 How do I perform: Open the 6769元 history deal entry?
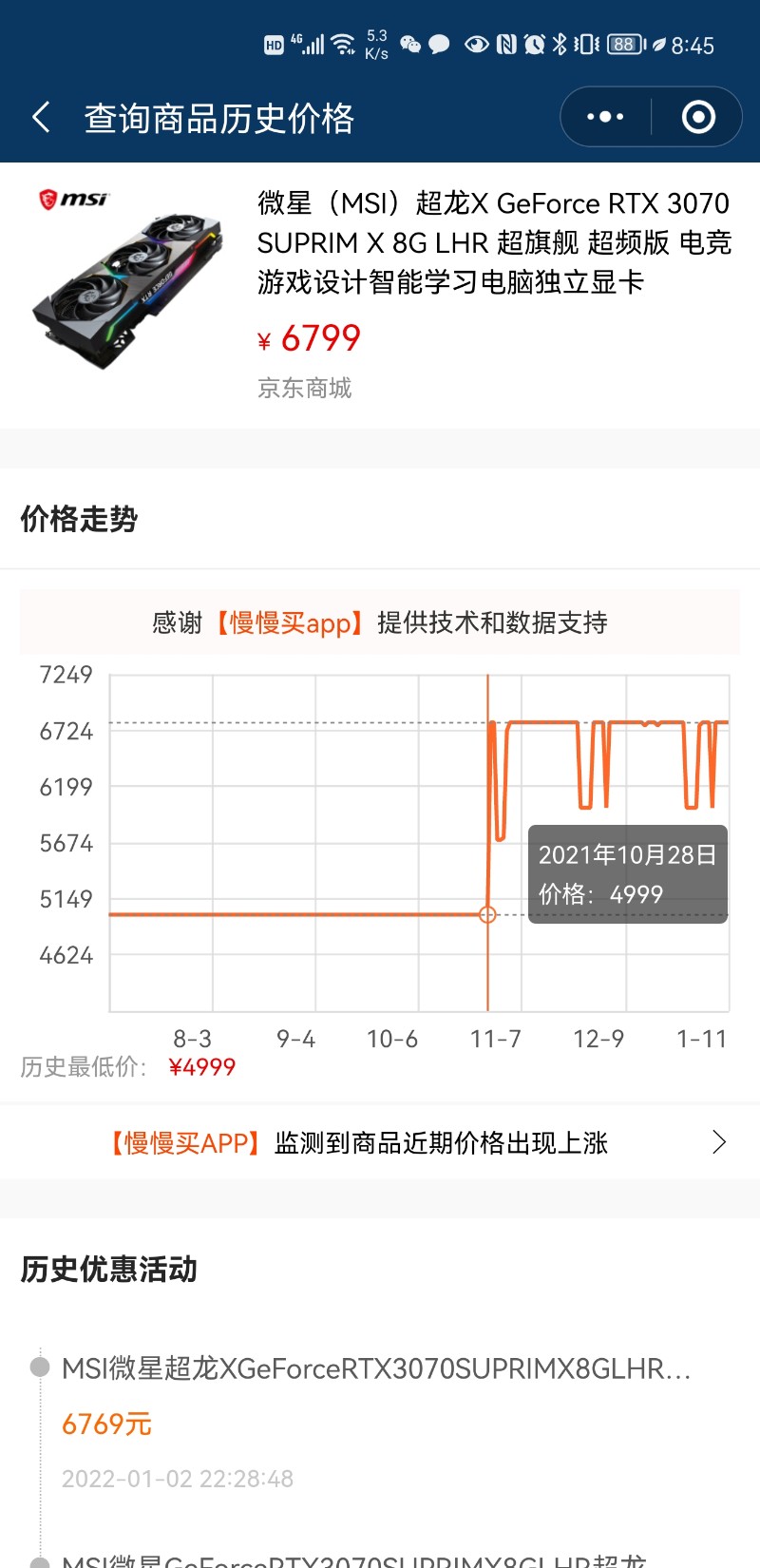click(380, 1423)
